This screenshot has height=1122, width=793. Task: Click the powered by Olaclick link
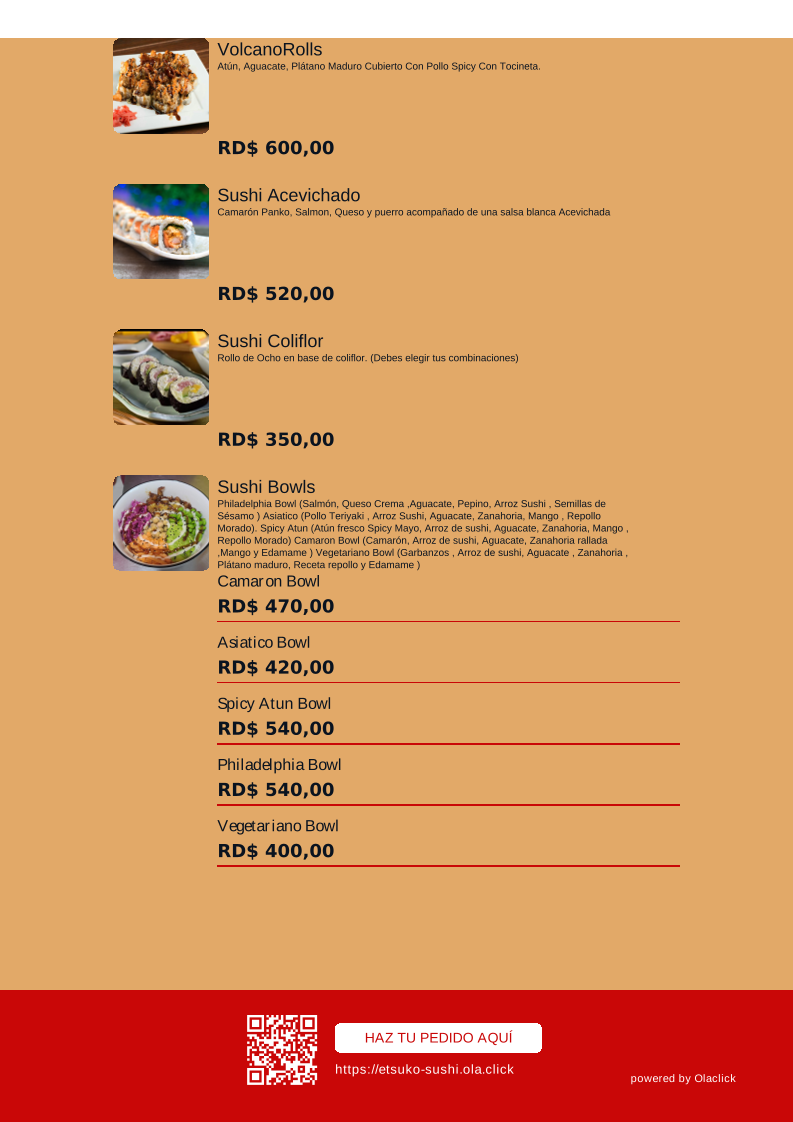[683, 1078]
